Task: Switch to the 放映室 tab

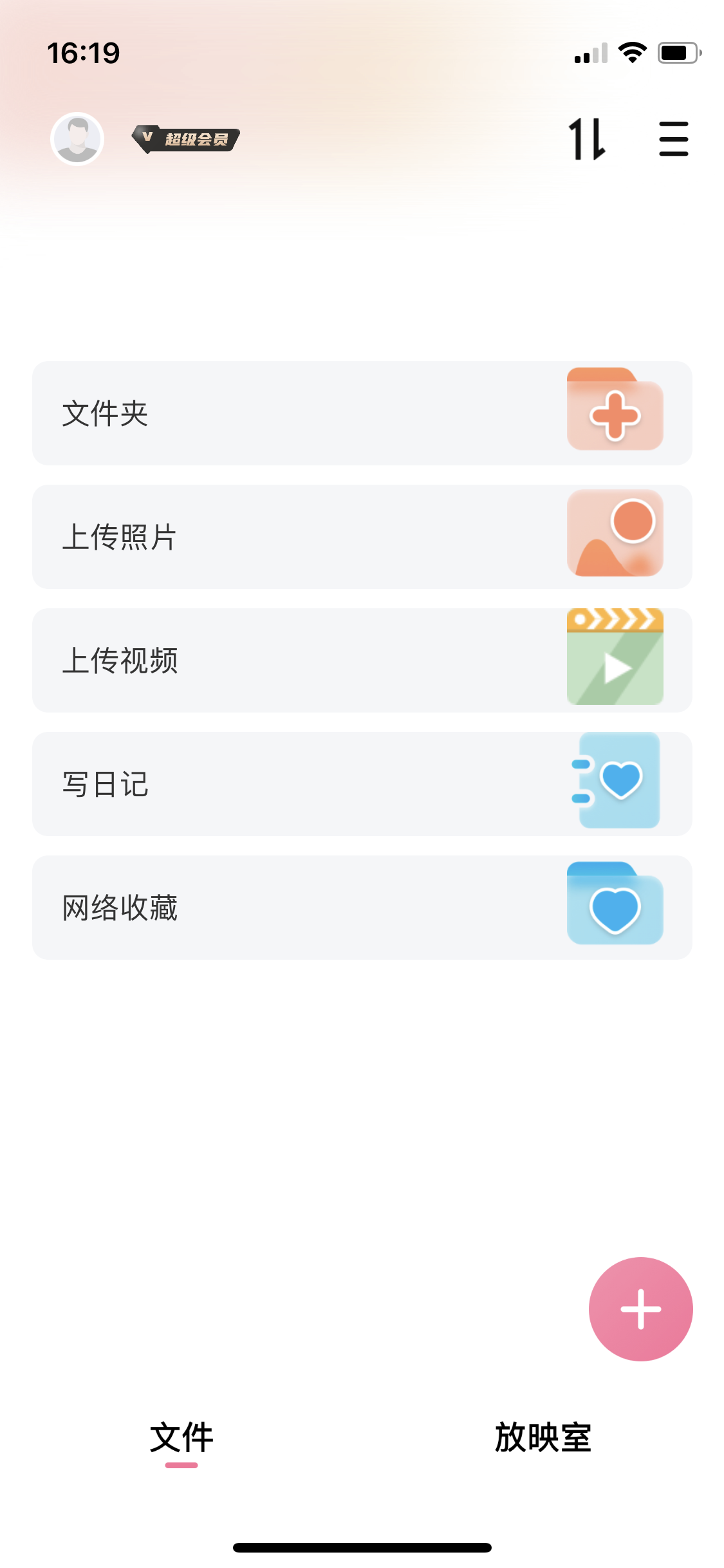Action: 543,1438
